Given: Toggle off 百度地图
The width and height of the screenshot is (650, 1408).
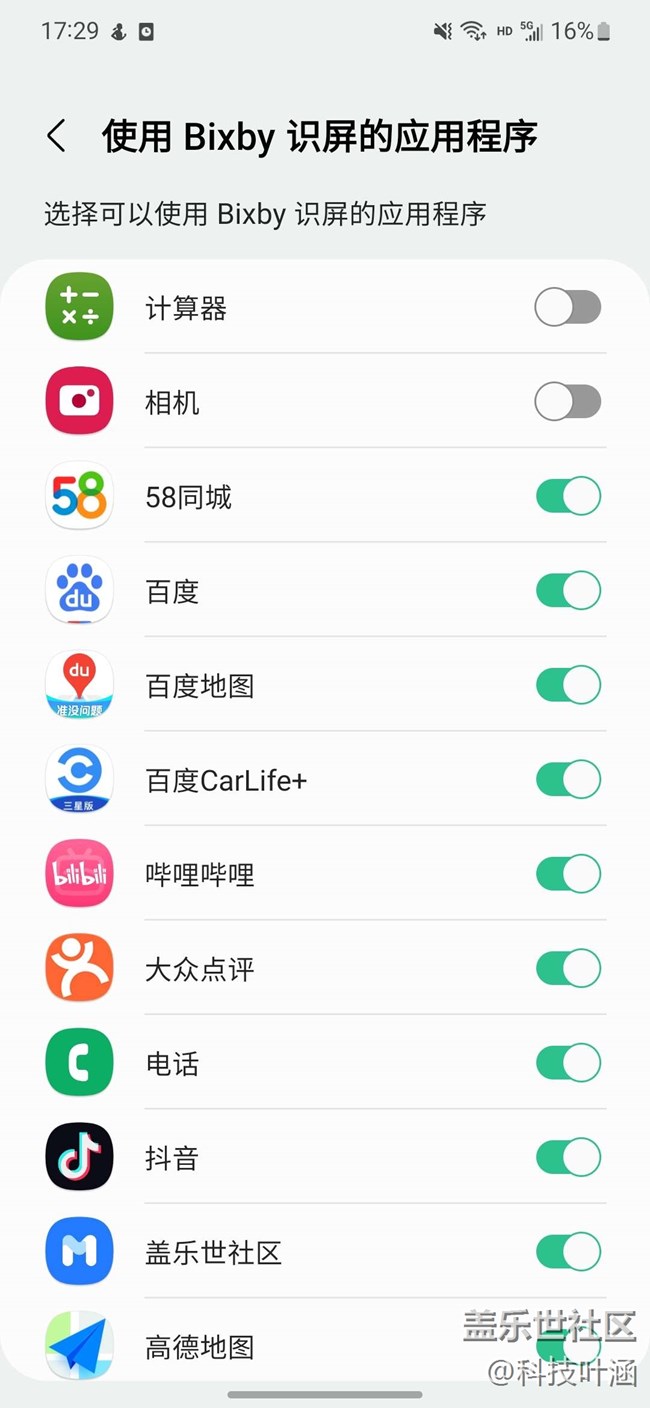Looking at the screenshot, I should pyautogui.click(x=568, y=685).
